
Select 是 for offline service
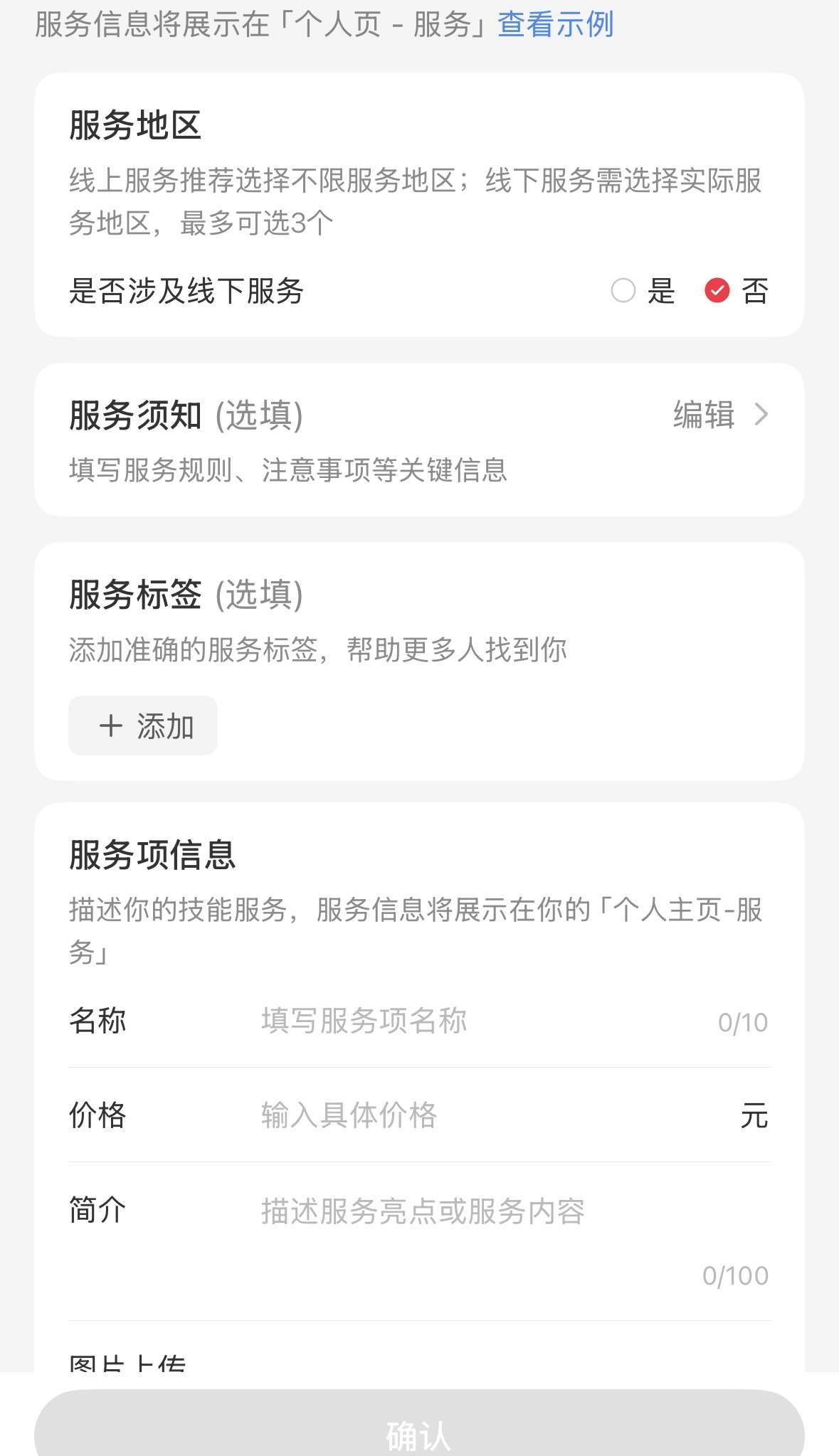pyautogui.click(x=643, y=290)
